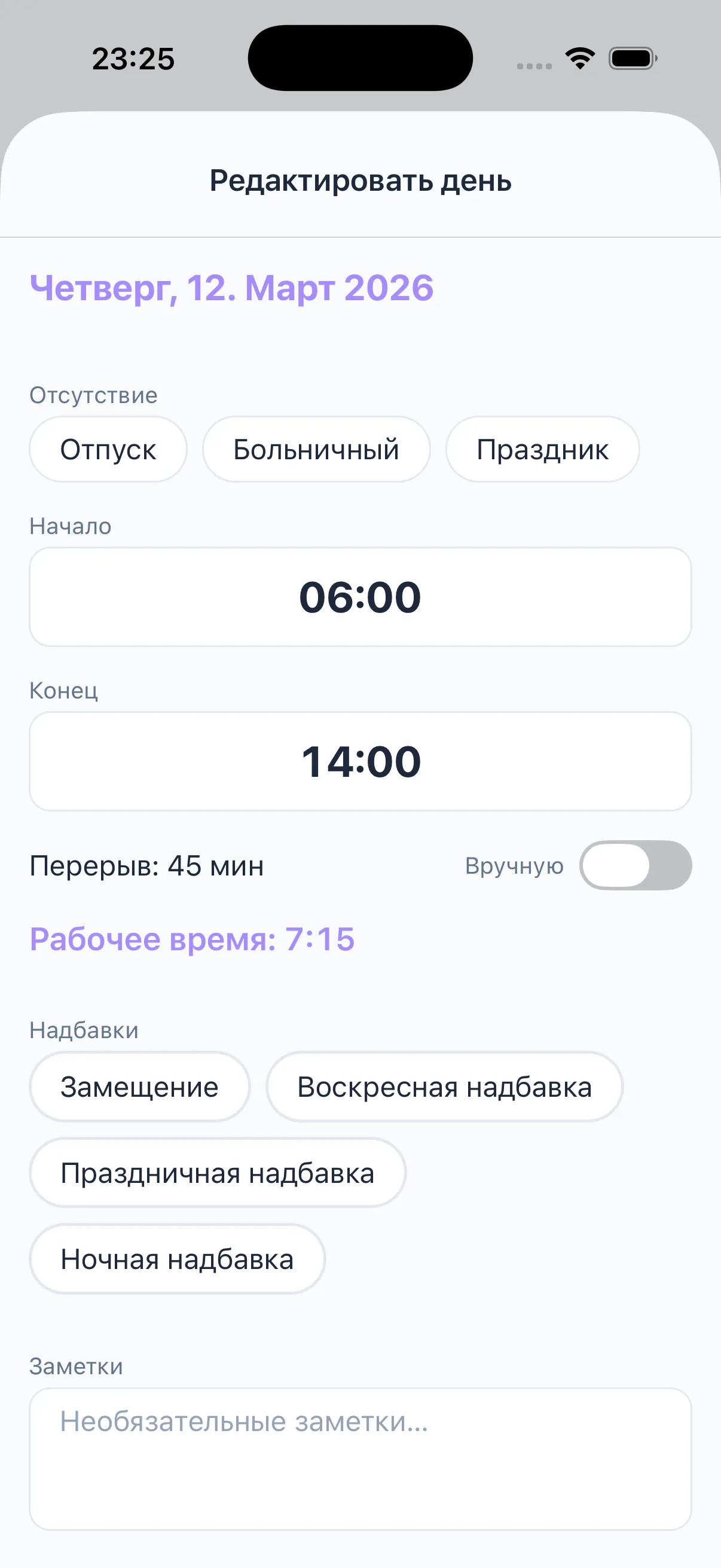721x1568 pixels.
Task: Select the Праздник absence chip
Action: 543,449
